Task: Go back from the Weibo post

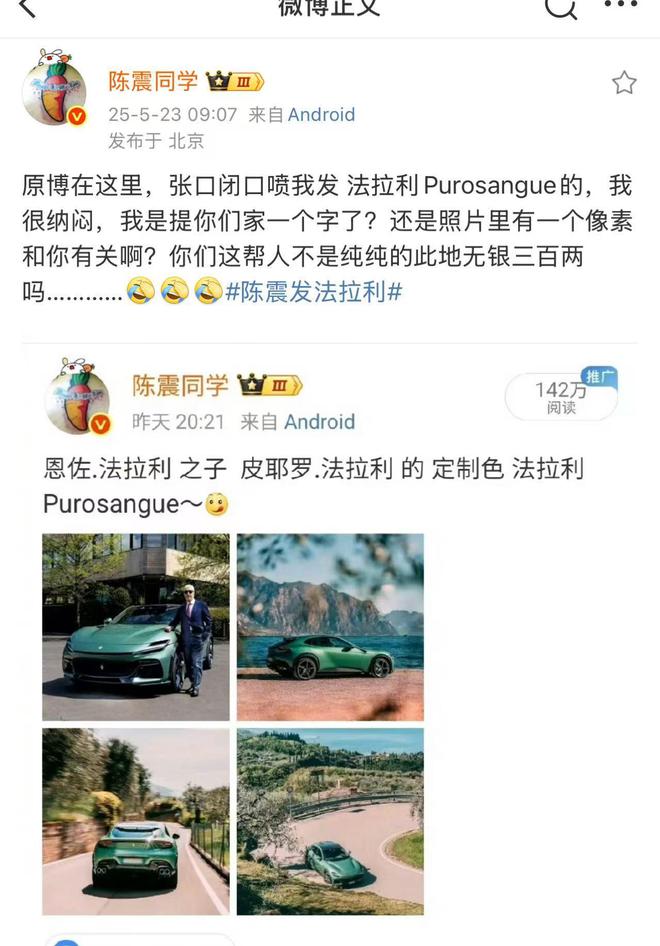Action: [x=26, y=8]
